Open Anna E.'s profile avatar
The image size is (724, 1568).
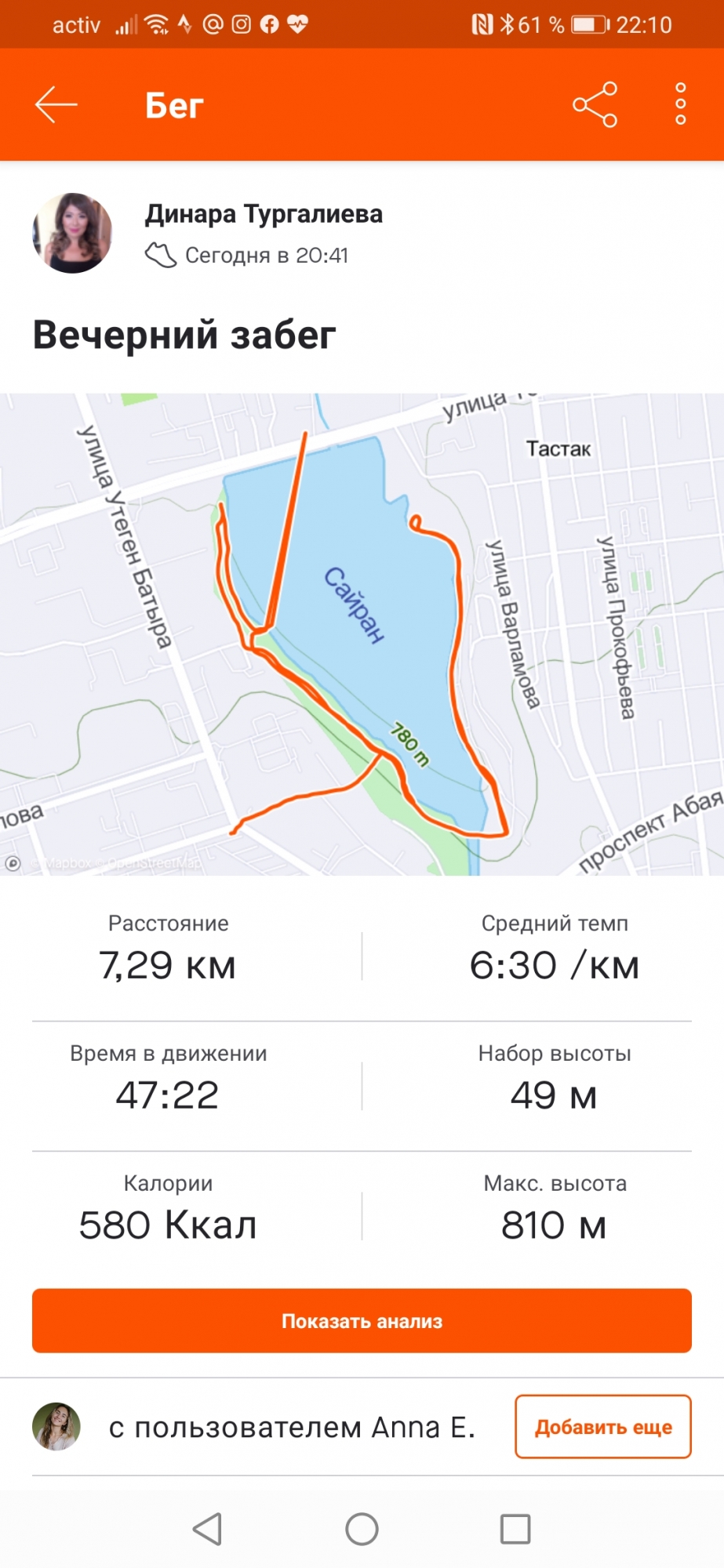click(56, 1426)
